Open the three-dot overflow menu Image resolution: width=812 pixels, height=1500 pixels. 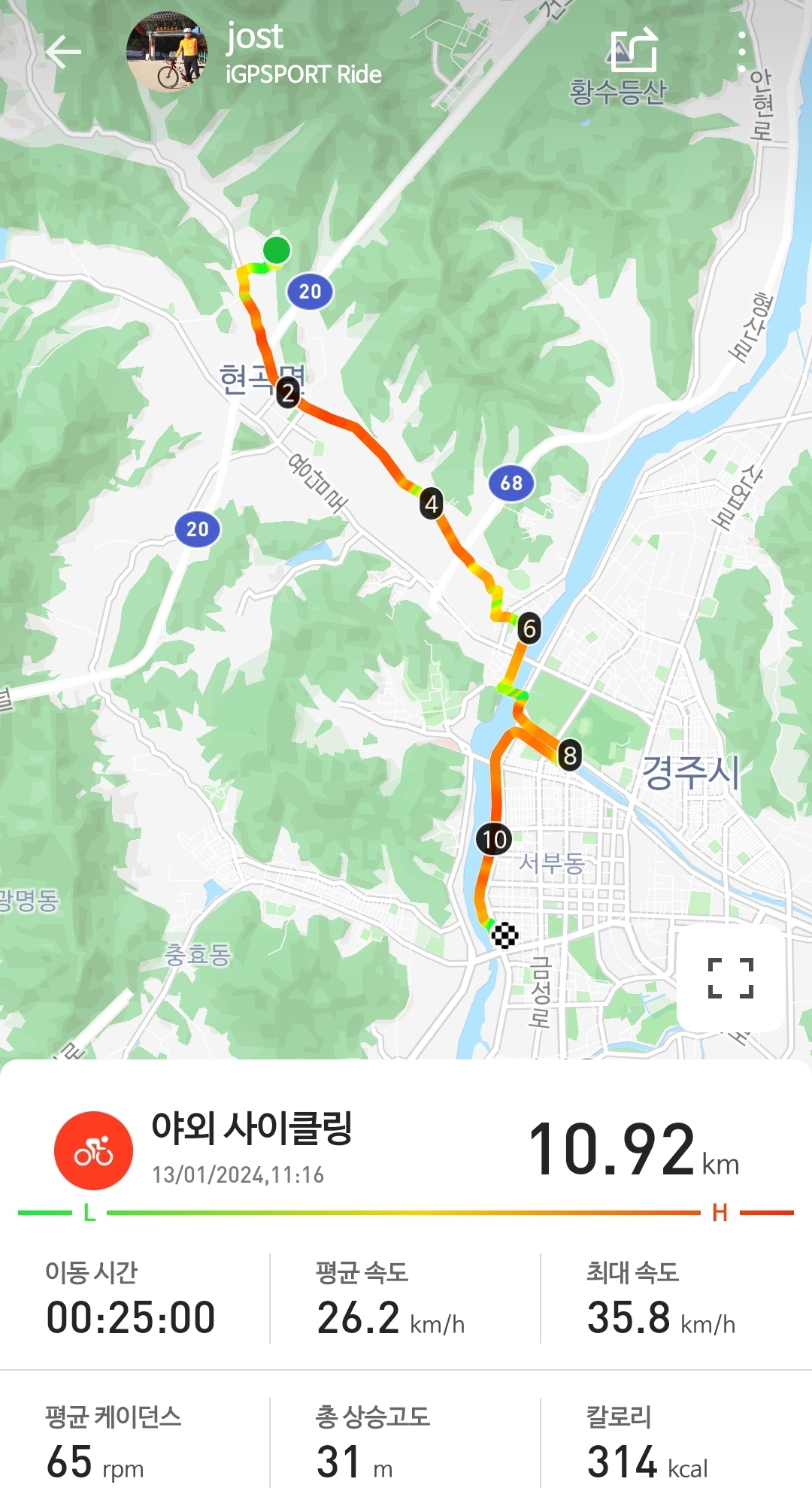[742, 52]
